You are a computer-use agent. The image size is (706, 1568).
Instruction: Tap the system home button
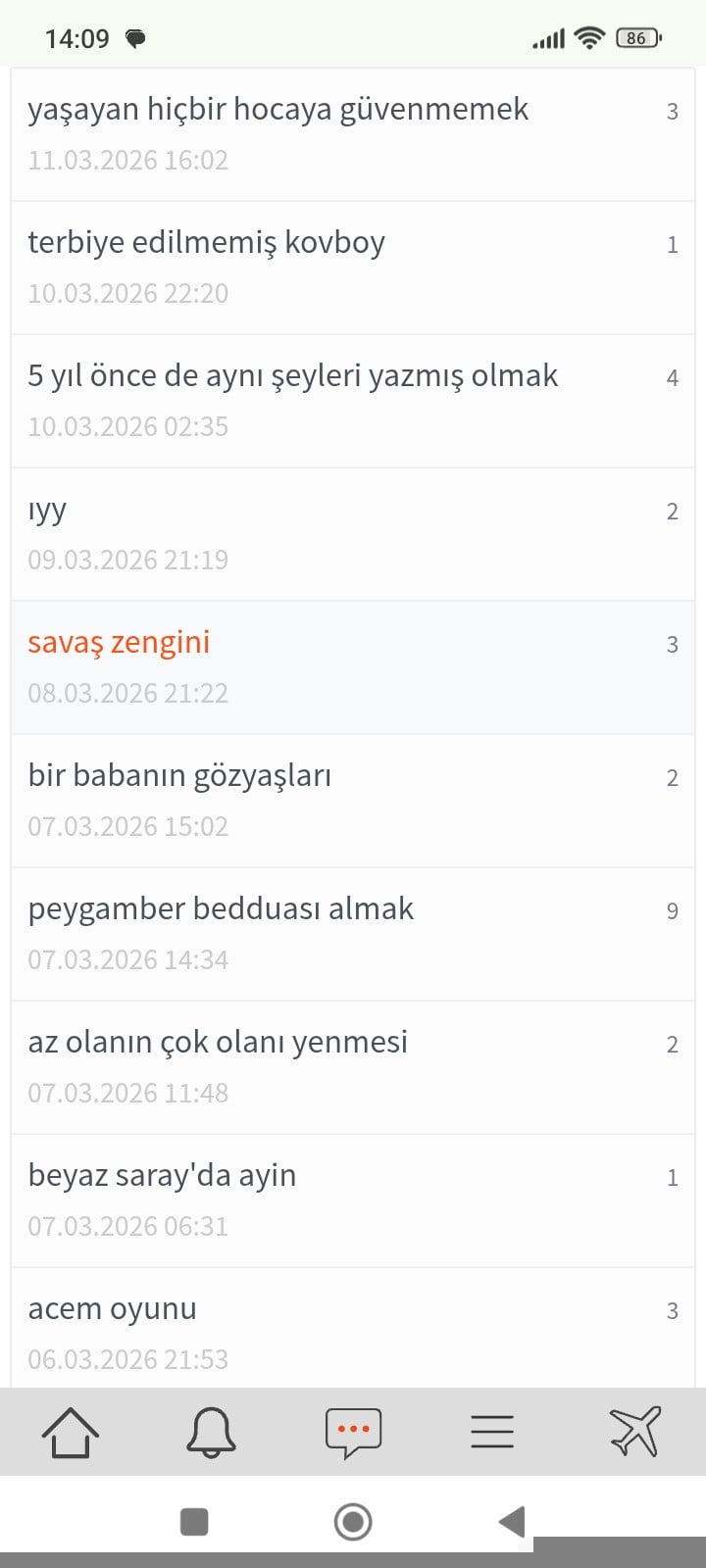pyautogui.click(x=353, y=1522)
